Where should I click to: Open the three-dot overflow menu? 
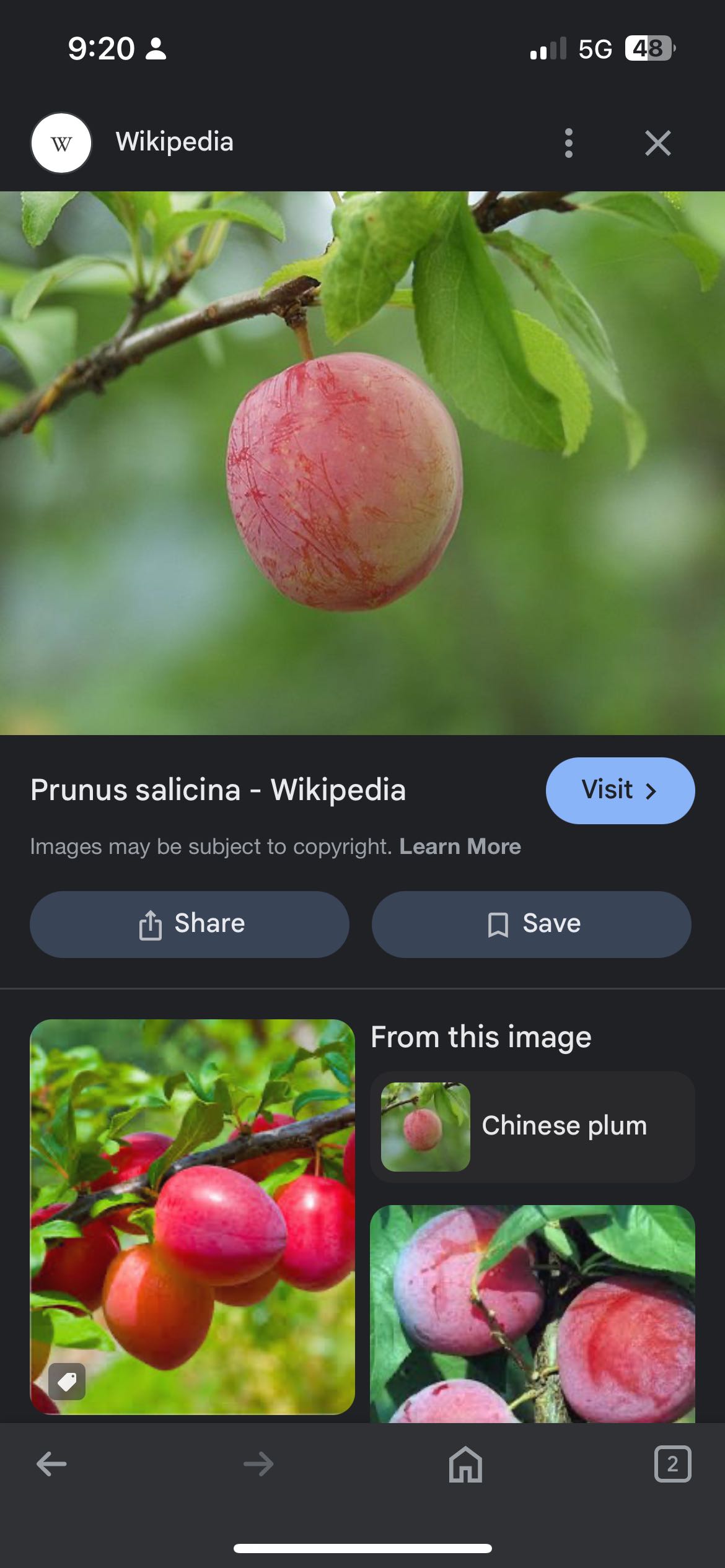click(x=568, y=143)
